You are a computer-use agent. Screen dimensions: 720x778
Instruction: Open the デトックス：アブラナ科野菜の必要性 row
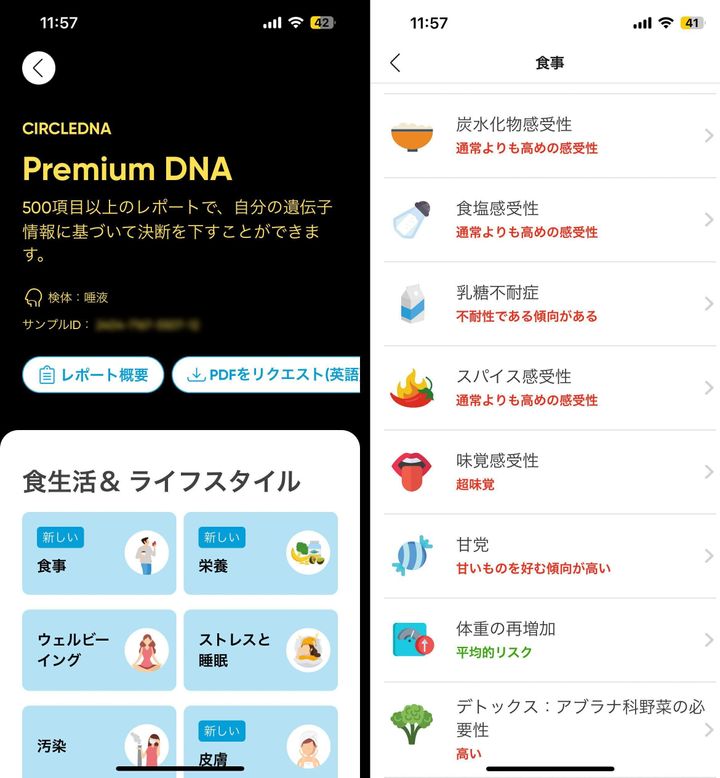pyautogui.click(x=550, y=729)
